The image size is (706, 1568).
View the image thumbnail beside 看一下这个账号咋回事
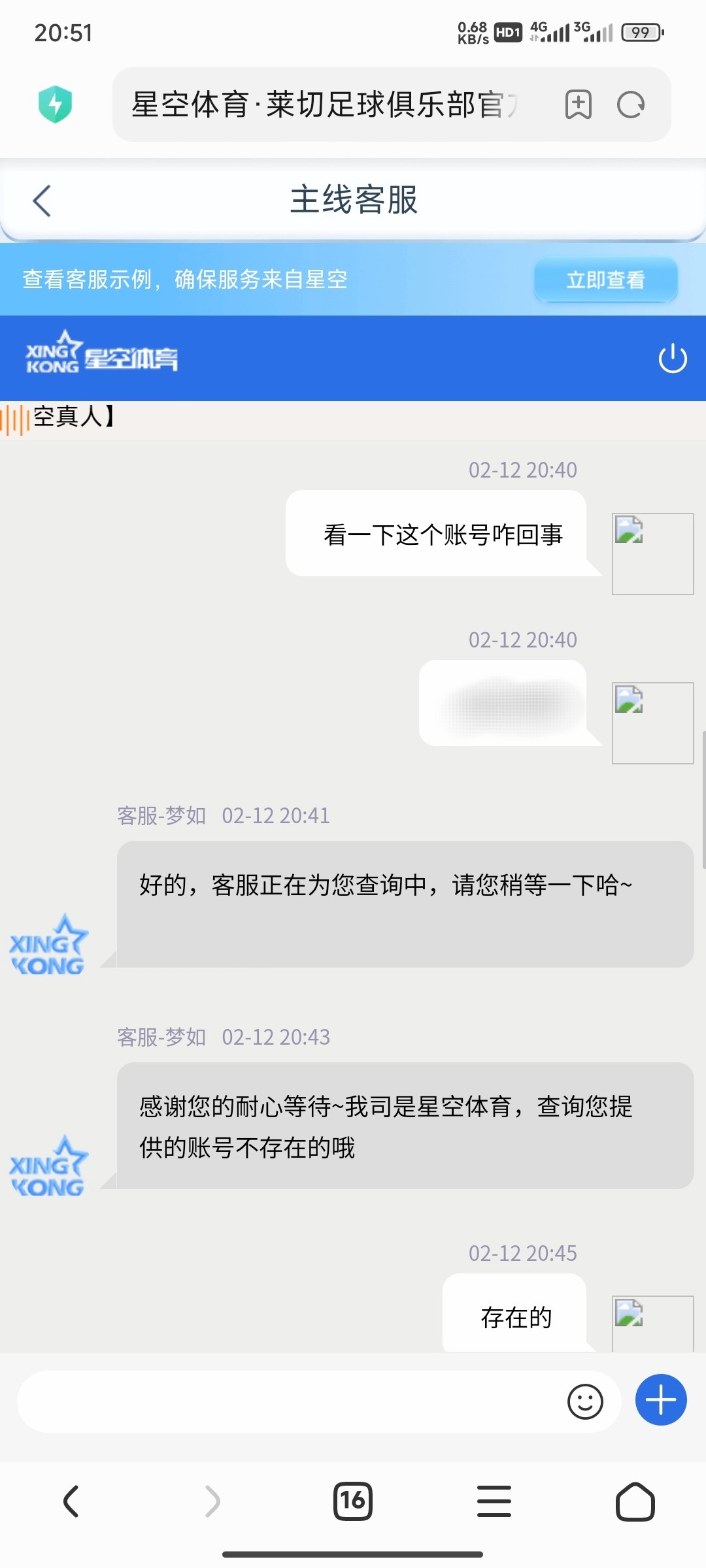[652, 552]
